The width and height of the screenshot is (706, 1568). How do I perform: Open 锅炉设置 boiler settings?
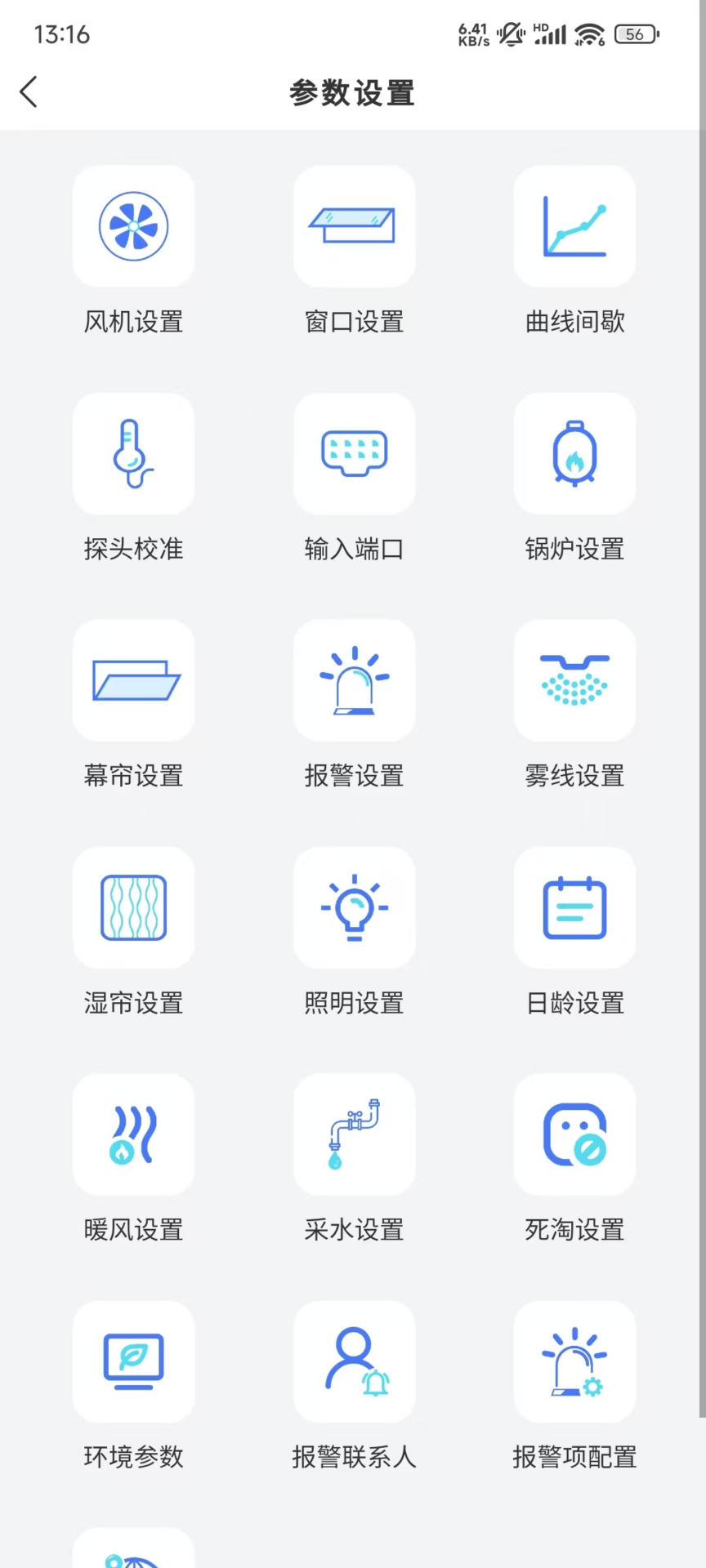point(574,454)
